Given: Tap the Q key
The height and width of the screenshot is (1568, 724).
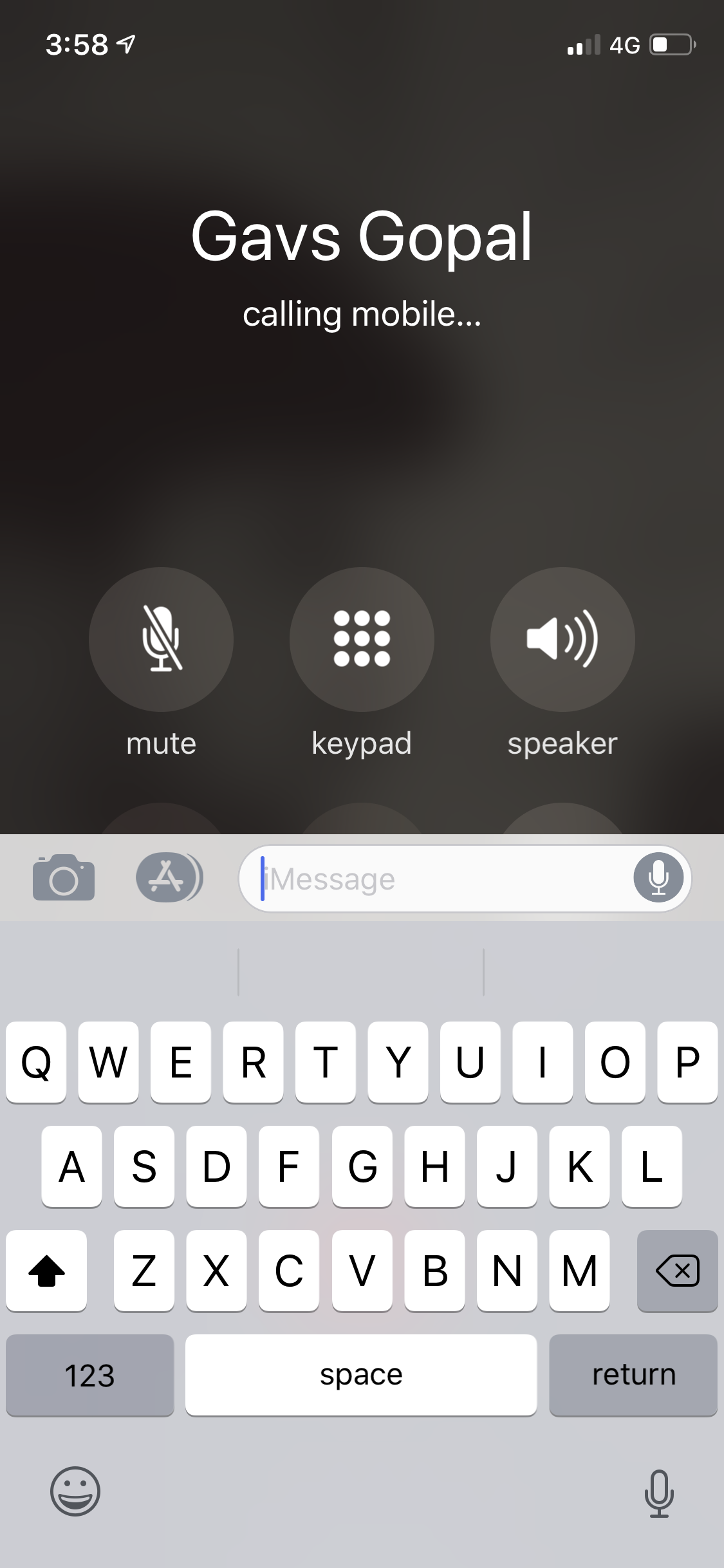Looking at the screenshot, I should 37,1063.
